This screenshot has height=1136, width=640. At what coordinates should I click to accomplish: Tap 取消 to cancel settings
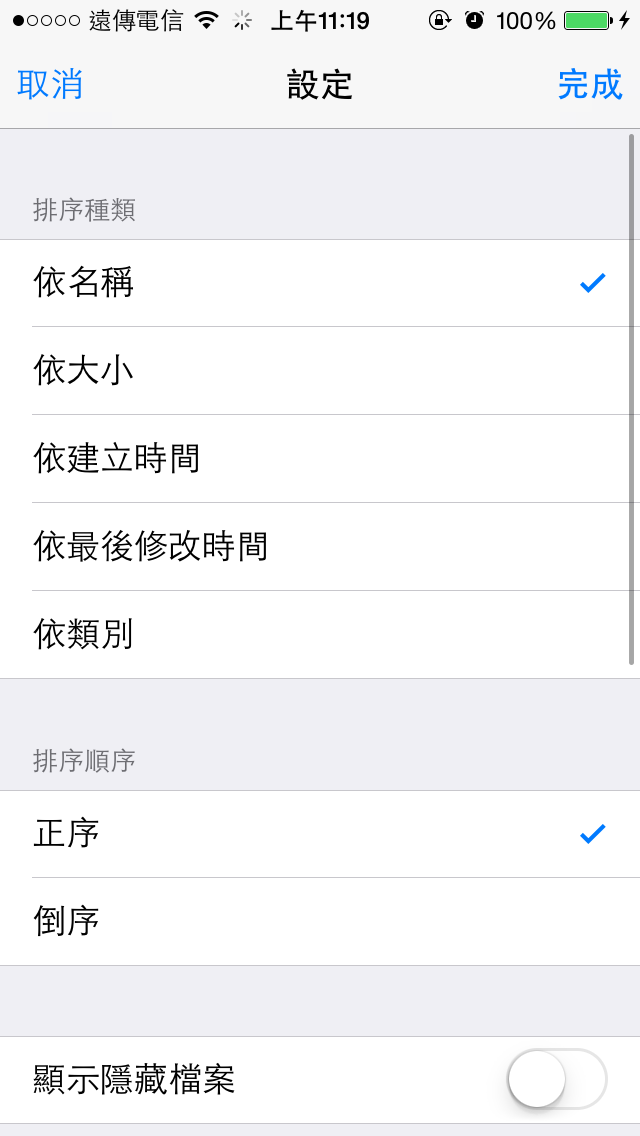50,85
